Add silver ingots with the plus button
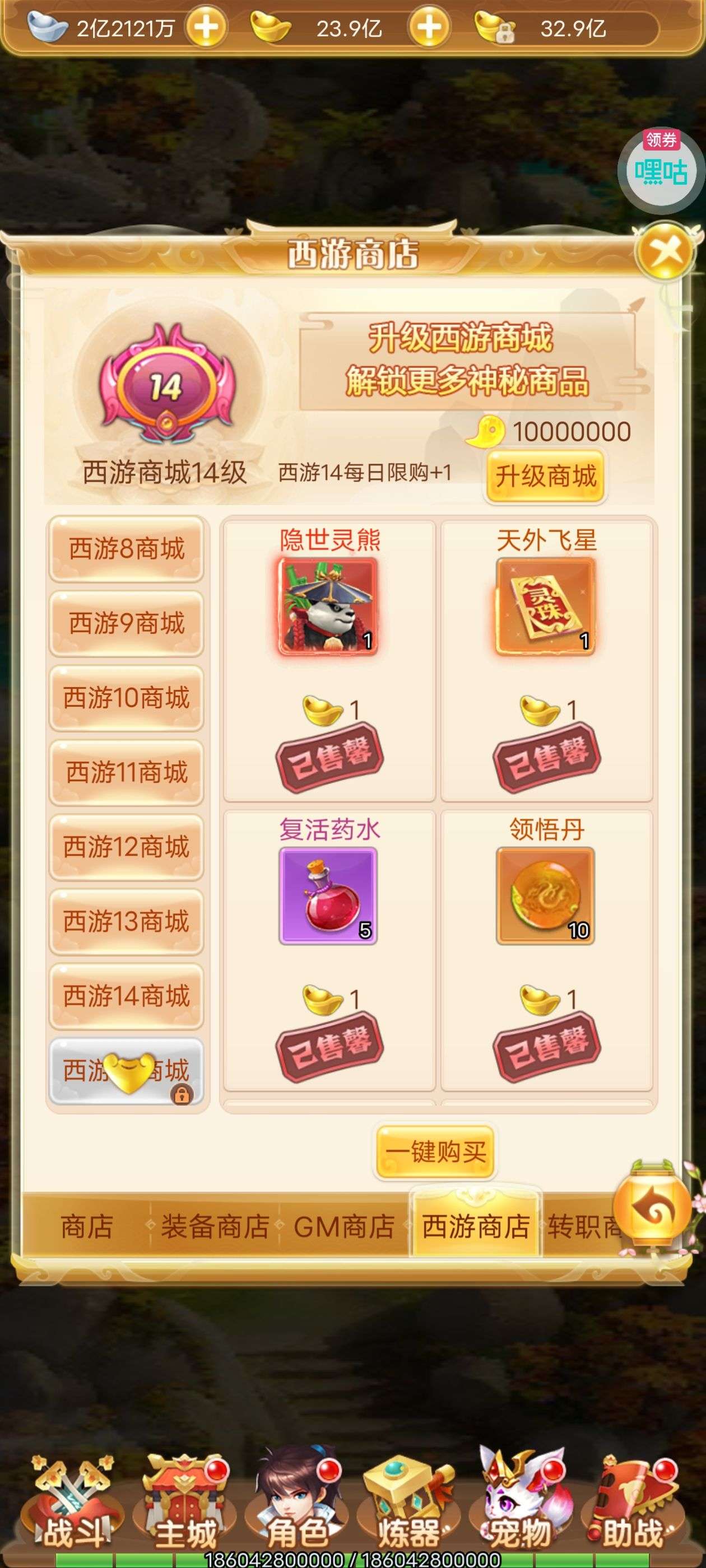The width and height of the screenshot is (706, 1568). pos(206,28)
